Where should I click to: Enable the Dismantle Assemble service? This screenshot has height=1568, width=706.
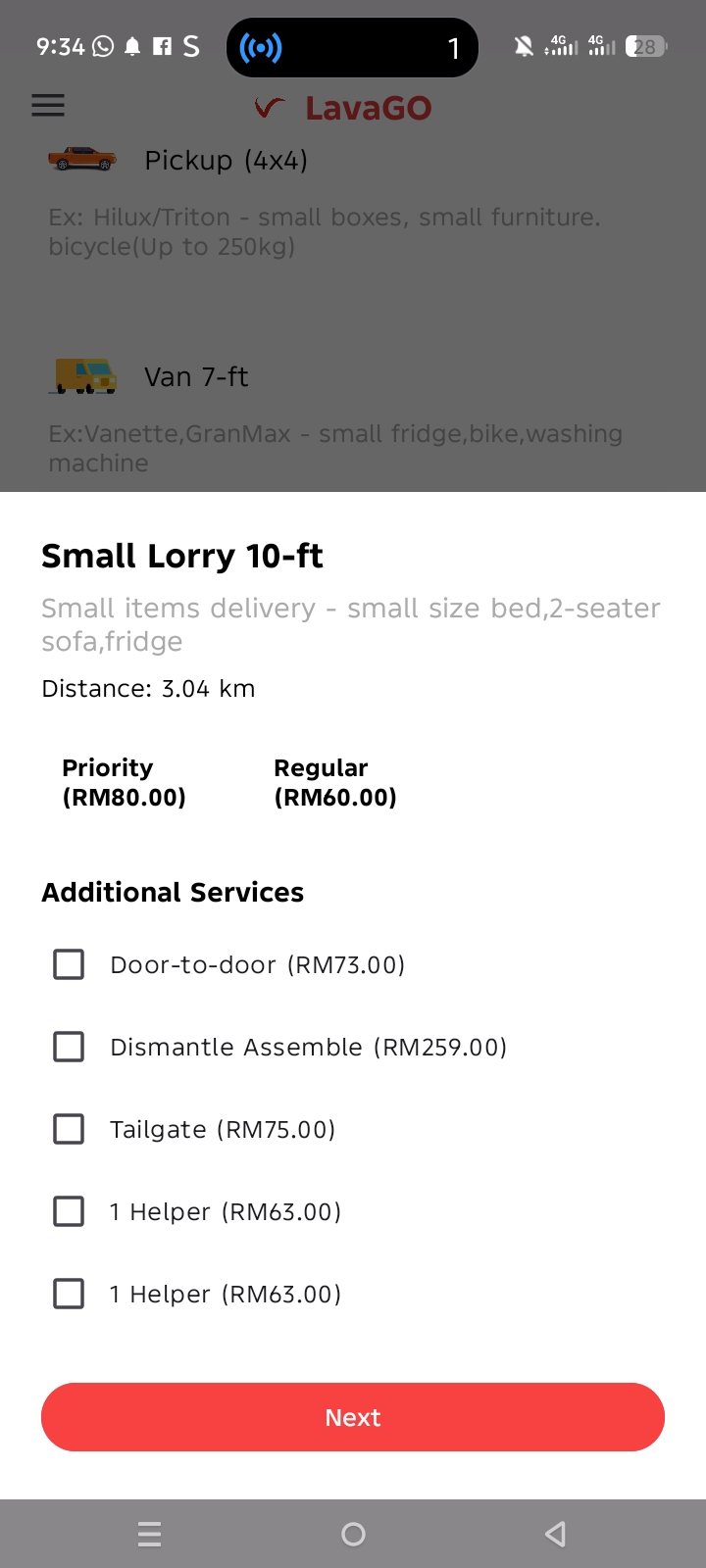pyautogui.click(x=69, y=1047)
